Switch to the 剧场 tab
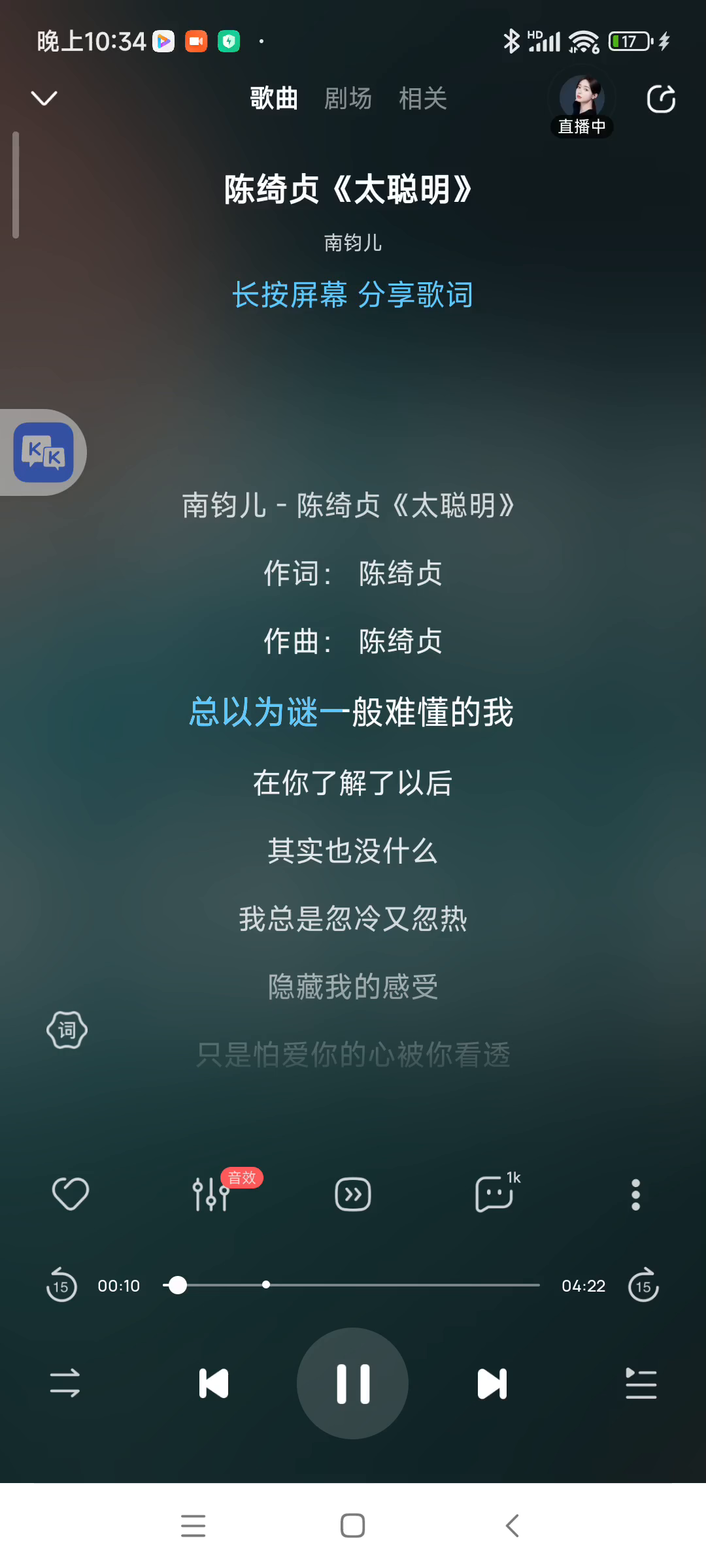This screenshot has width=706, height=1568. (348, 99)
